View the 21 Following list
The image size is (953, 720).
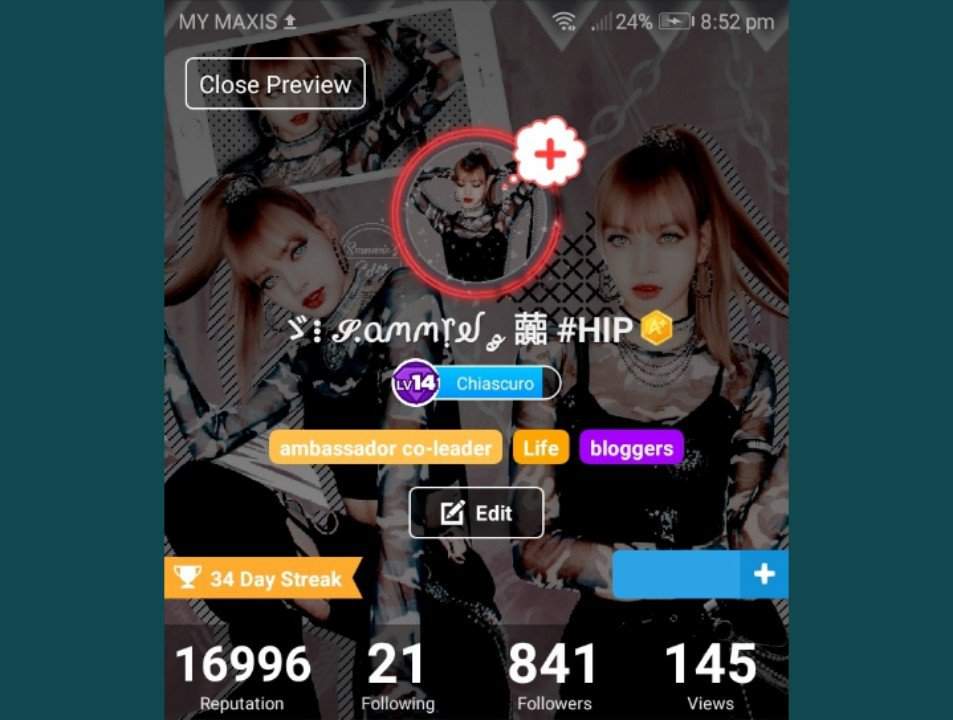pyautogui.click(x=397, y=677)
